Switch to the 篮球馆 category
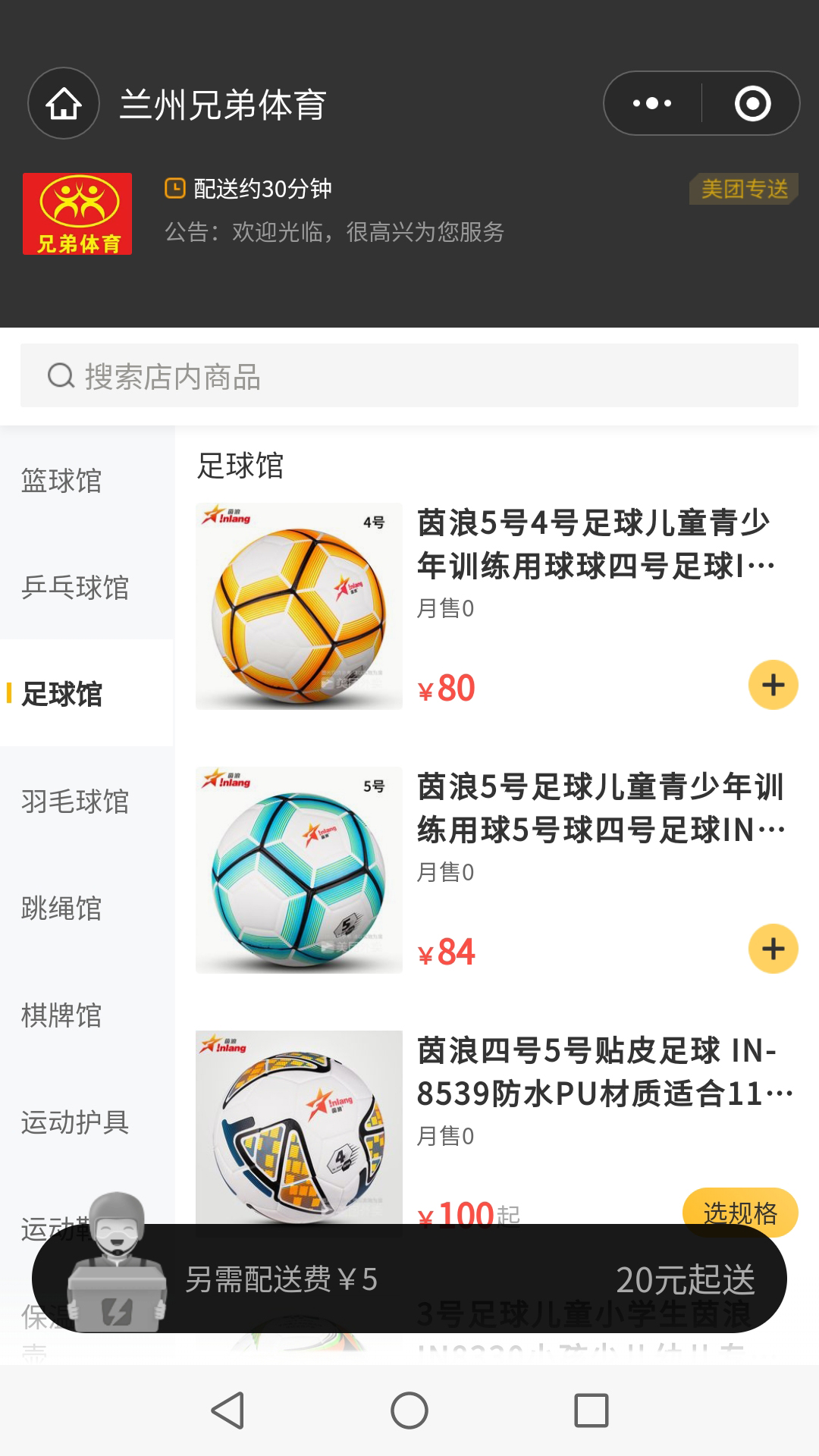The image size is (819, 1456). 62,481
